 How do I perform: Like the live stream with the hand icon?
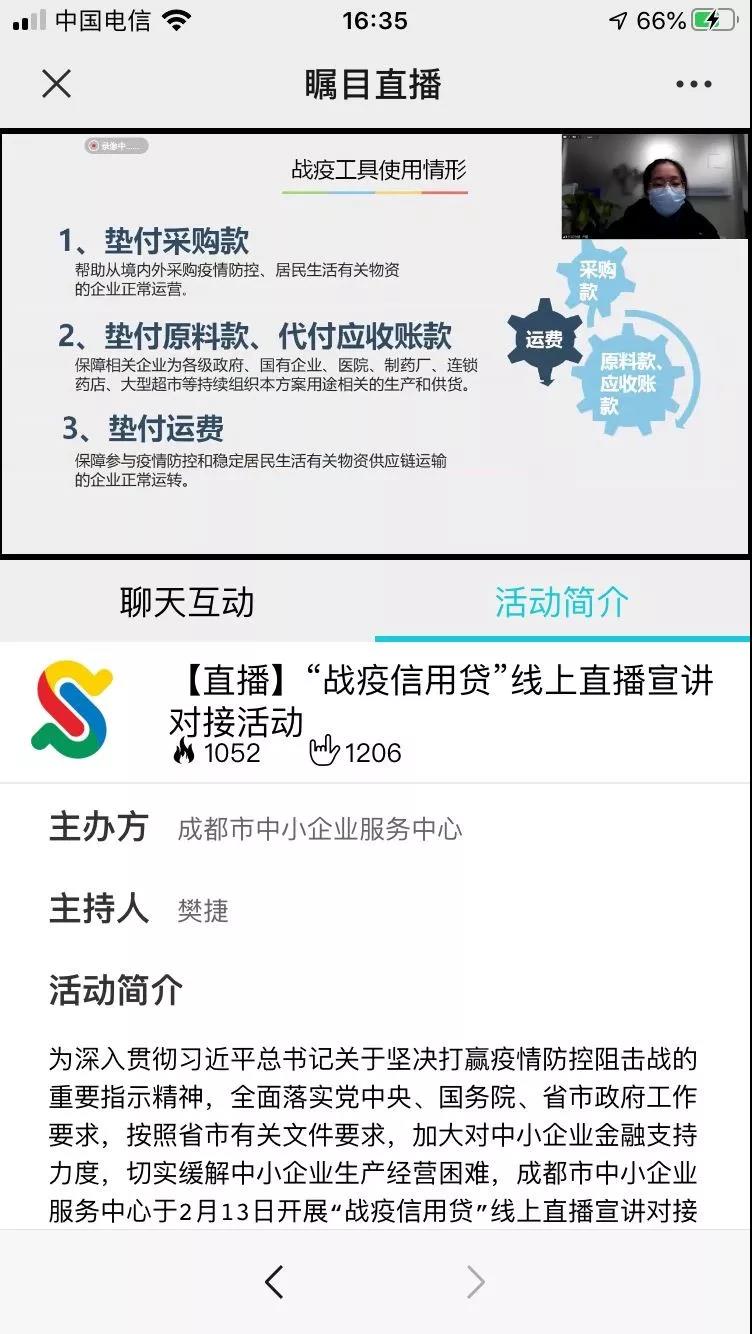point(324,751)
